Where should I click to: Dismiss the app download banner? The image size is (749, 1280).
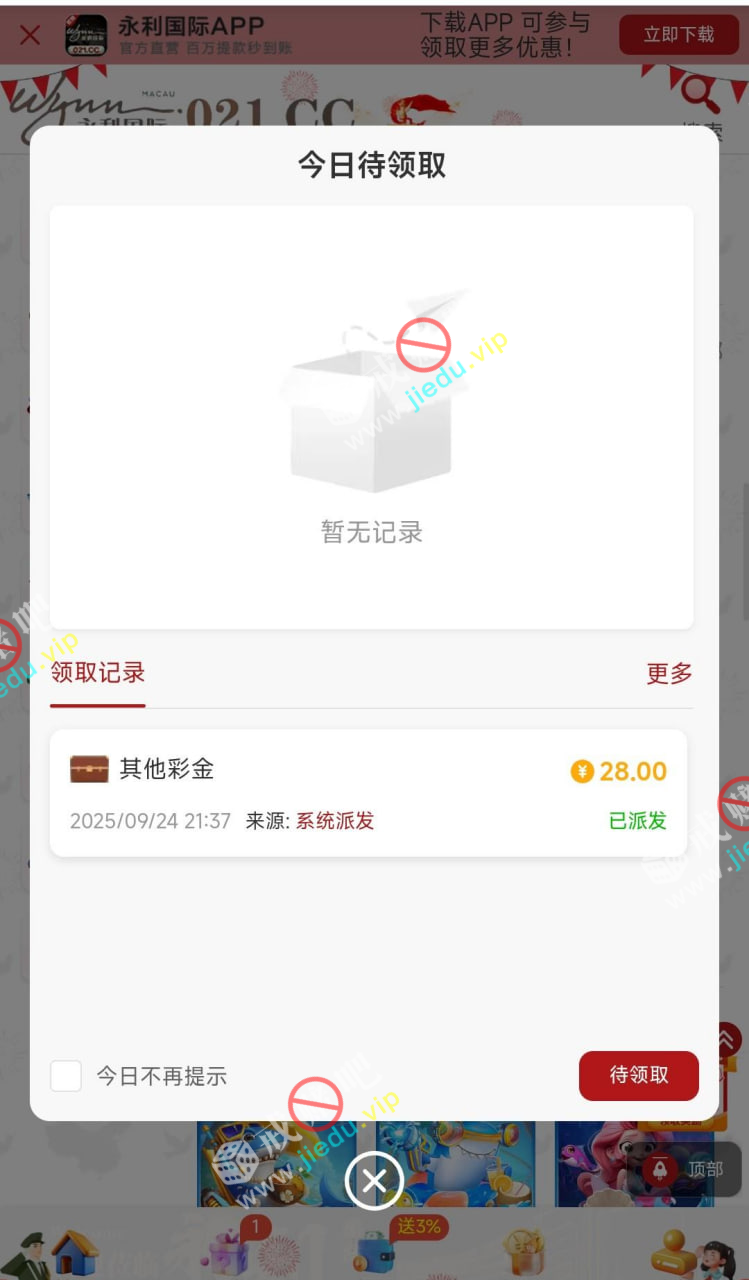[30, 35]
